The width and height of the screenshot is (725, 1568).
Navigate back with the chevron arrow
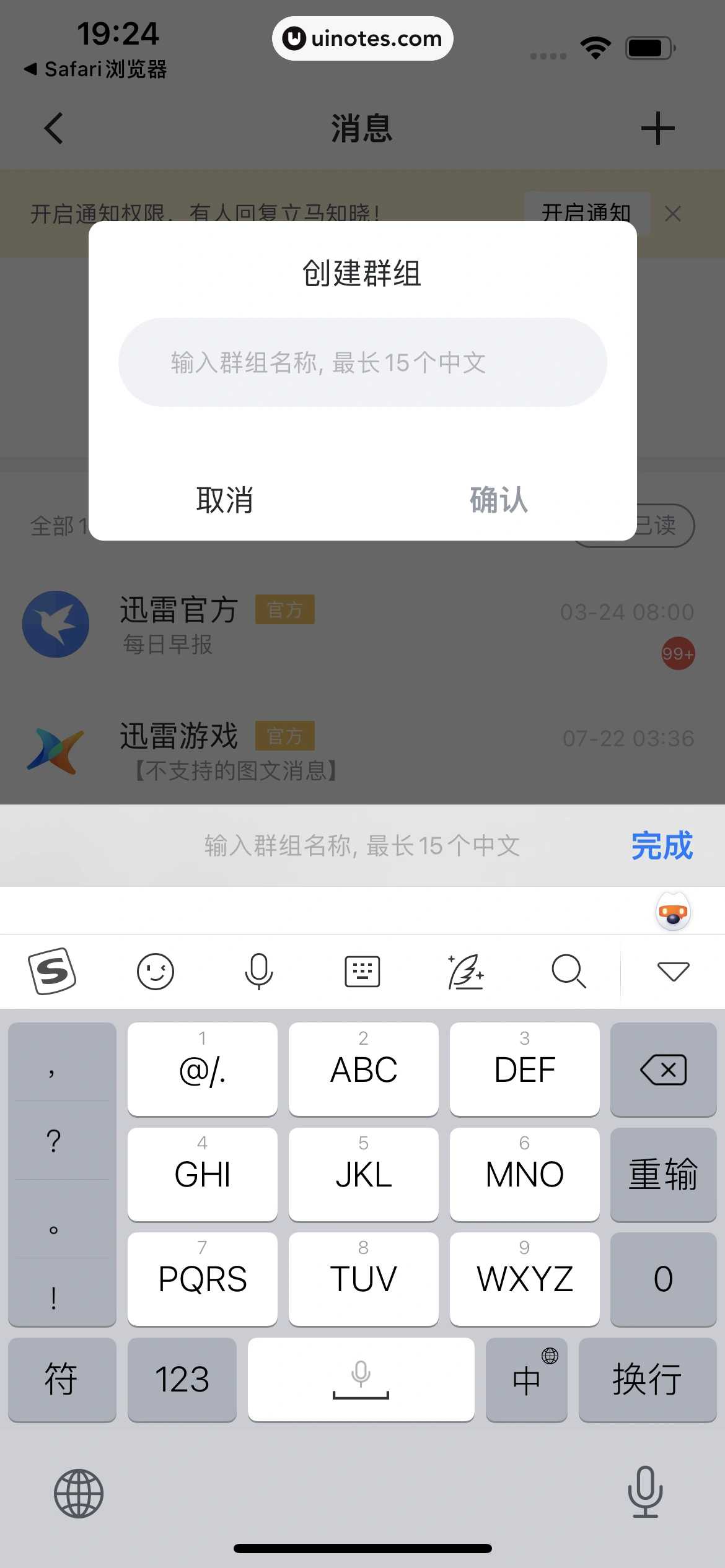click(x=53, y=128)
